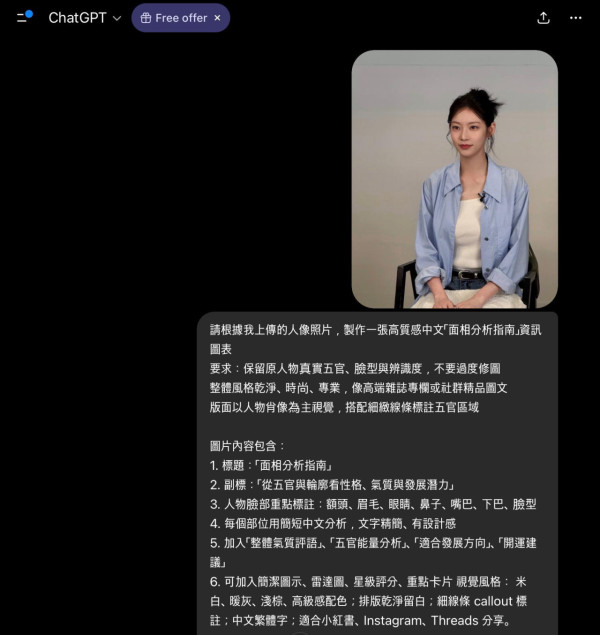The image size is (600, 635).
Task: Dismiss the Free offer chip
Action: coord(217,18)
